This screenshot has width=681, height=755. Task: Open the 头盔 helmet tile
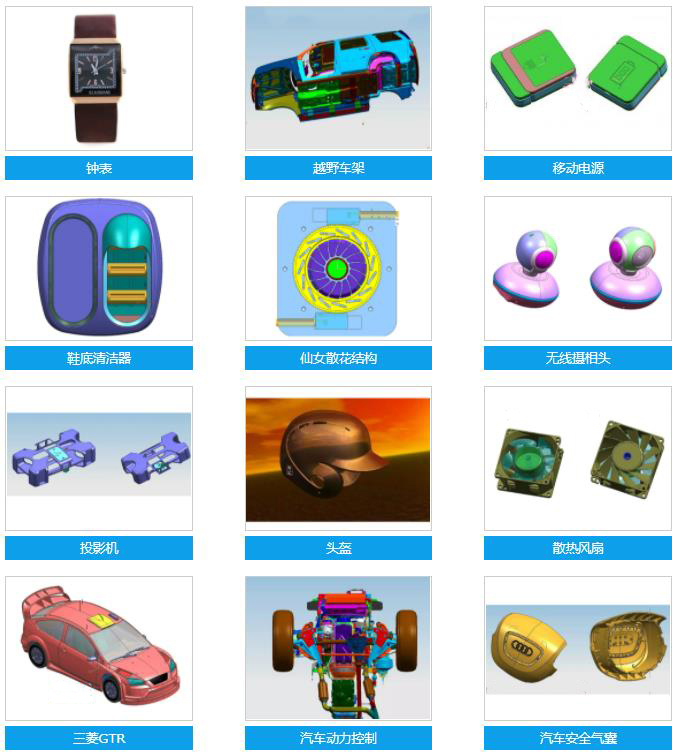point(338,459)
